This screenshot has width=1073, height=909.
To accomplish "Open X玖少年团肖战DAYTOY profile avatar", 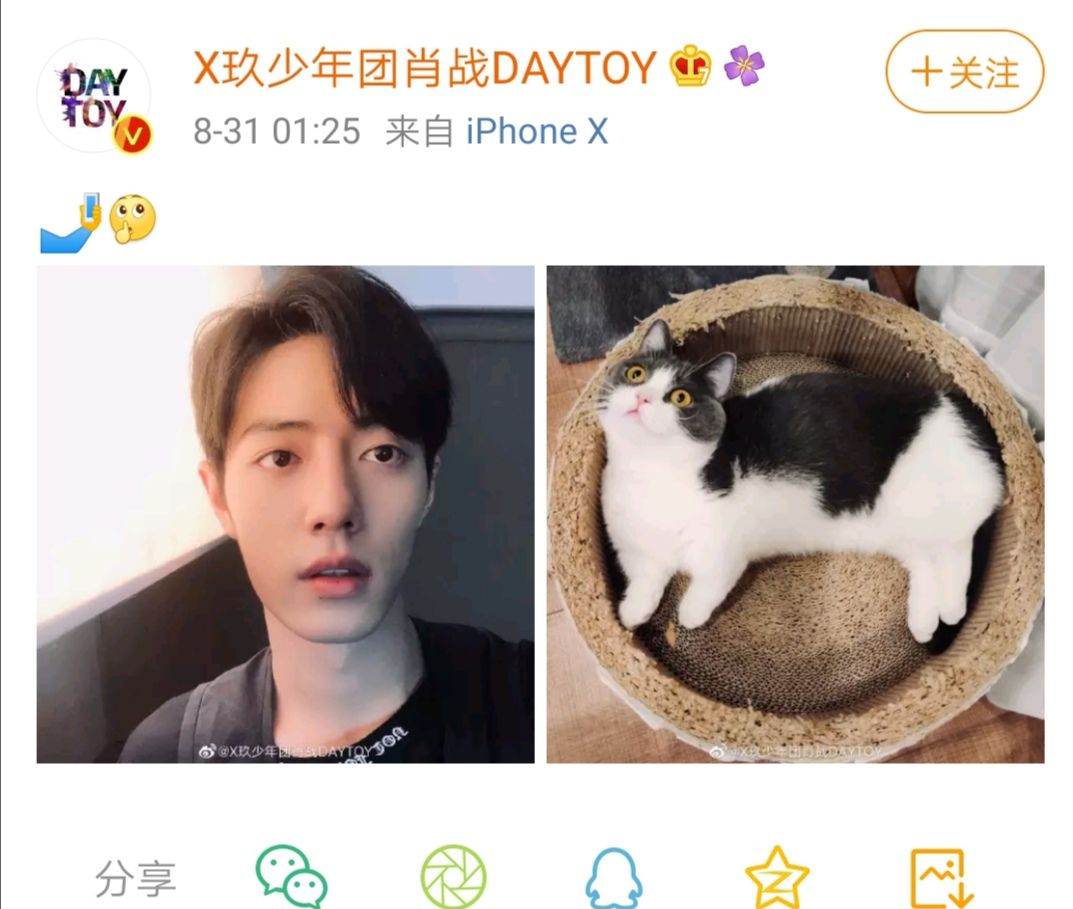I will click(93, 97).
